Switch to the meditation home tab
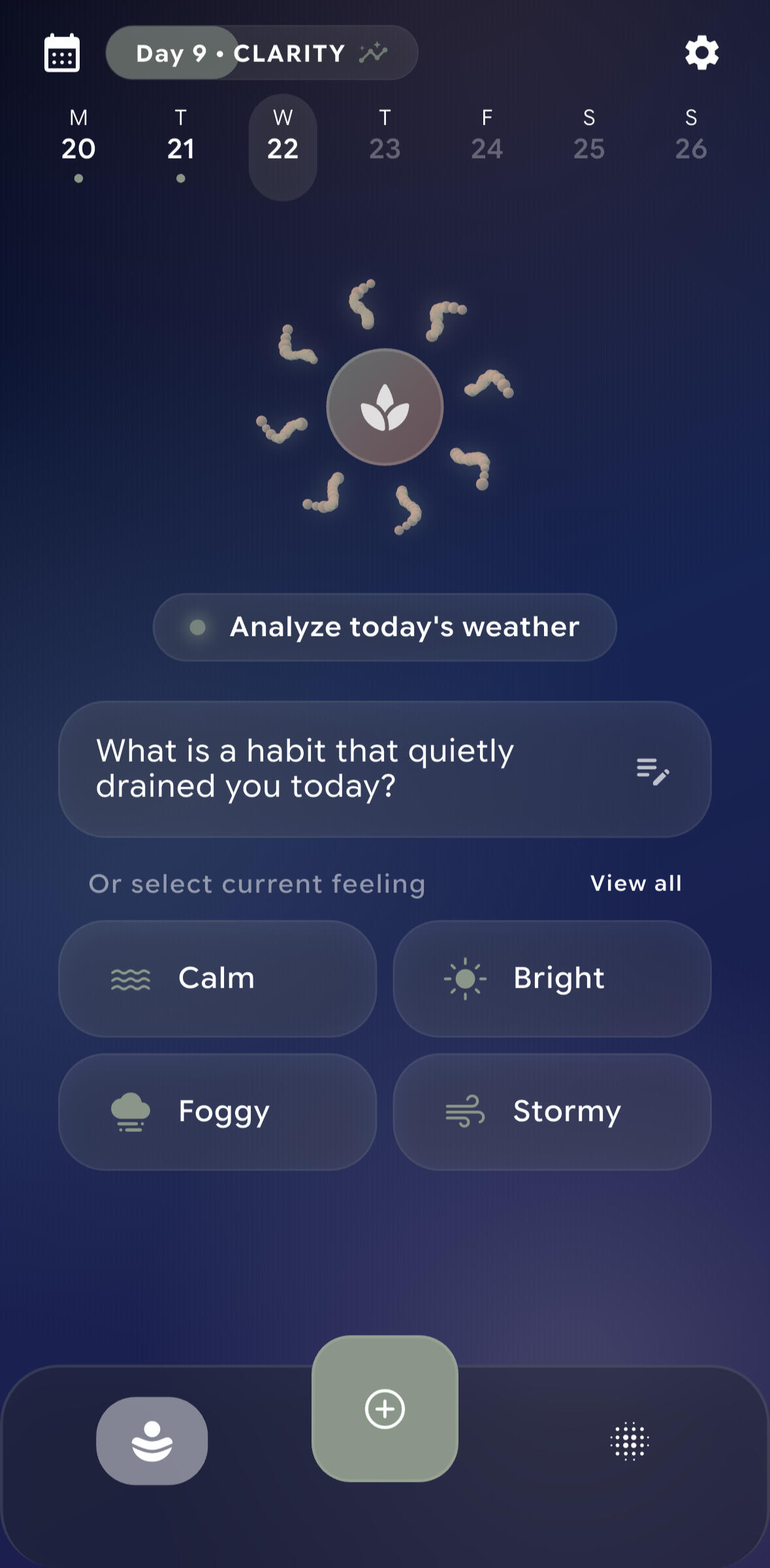 pos(152,1441)
